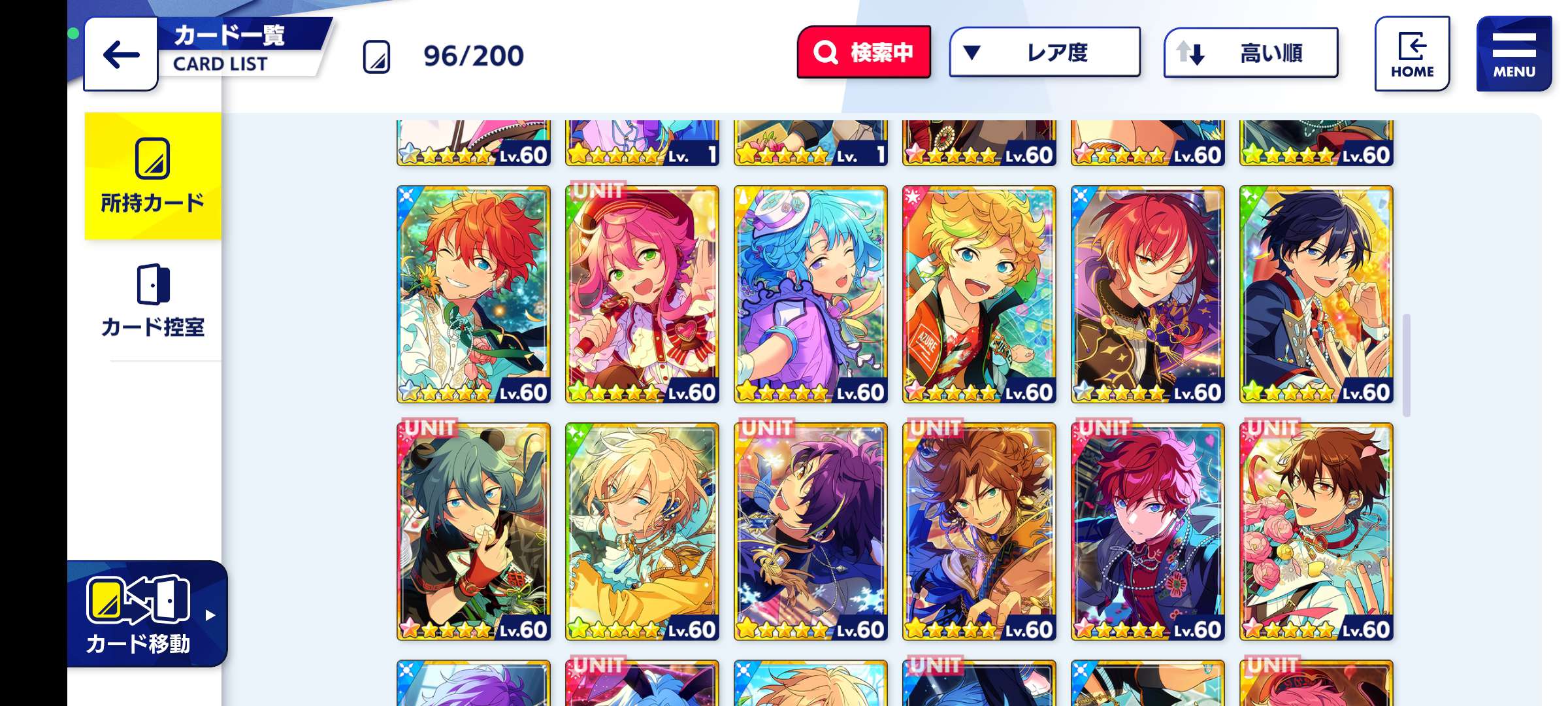1568x706 pixels.
Task: View the purple-haired snowflake card
Action: (811, 531)
